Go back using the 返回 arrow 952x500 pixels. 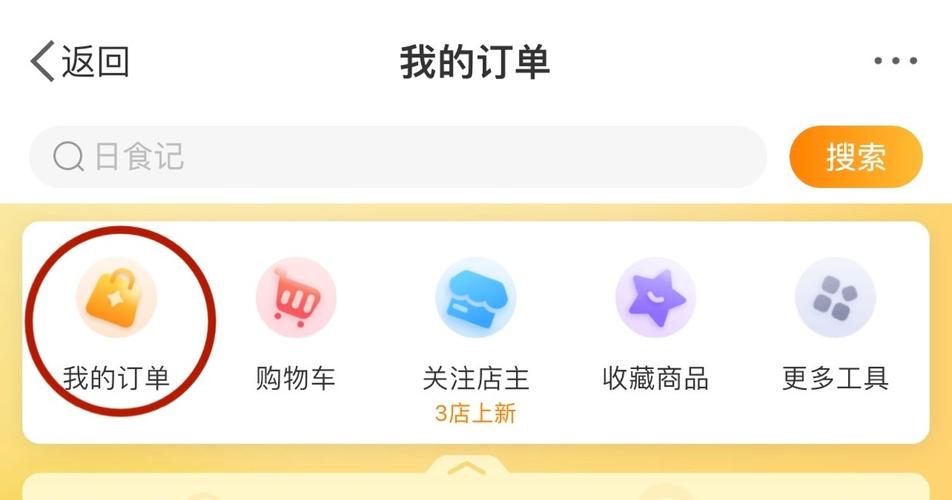coord(78,62)
